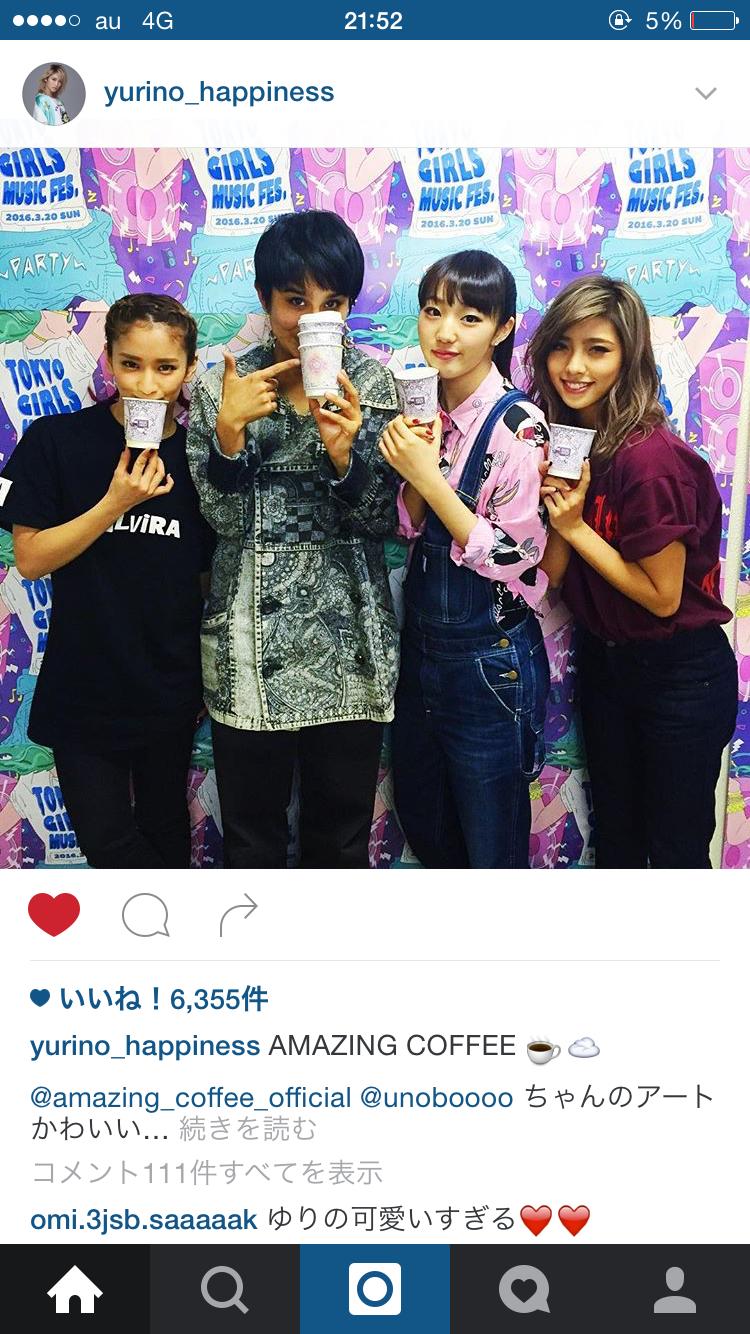Open the yurino_happiness username at post top

(219, 93)
